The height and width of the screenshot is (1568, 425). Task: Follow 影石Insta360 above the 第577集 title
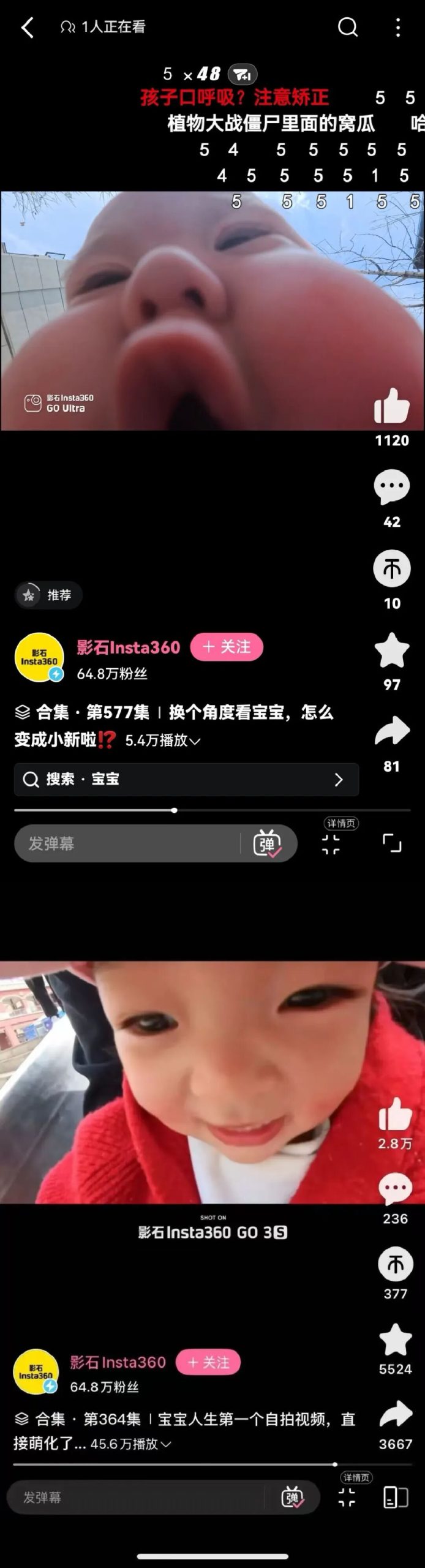click(x=227, y=647)
